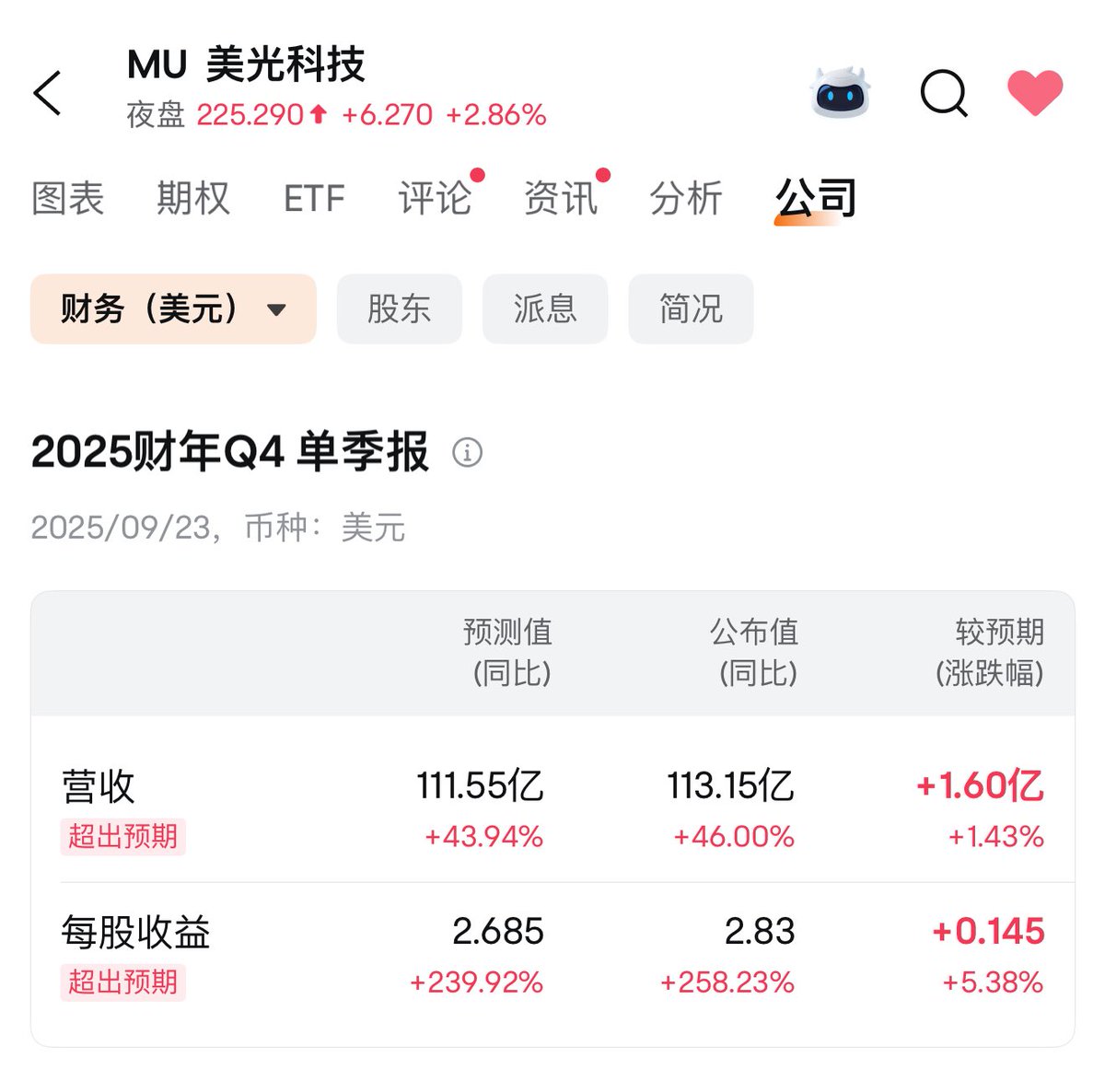Viewport: 1105px width, 1092px height.
Task: Select the 公司 tab
Action: (816, 198)
